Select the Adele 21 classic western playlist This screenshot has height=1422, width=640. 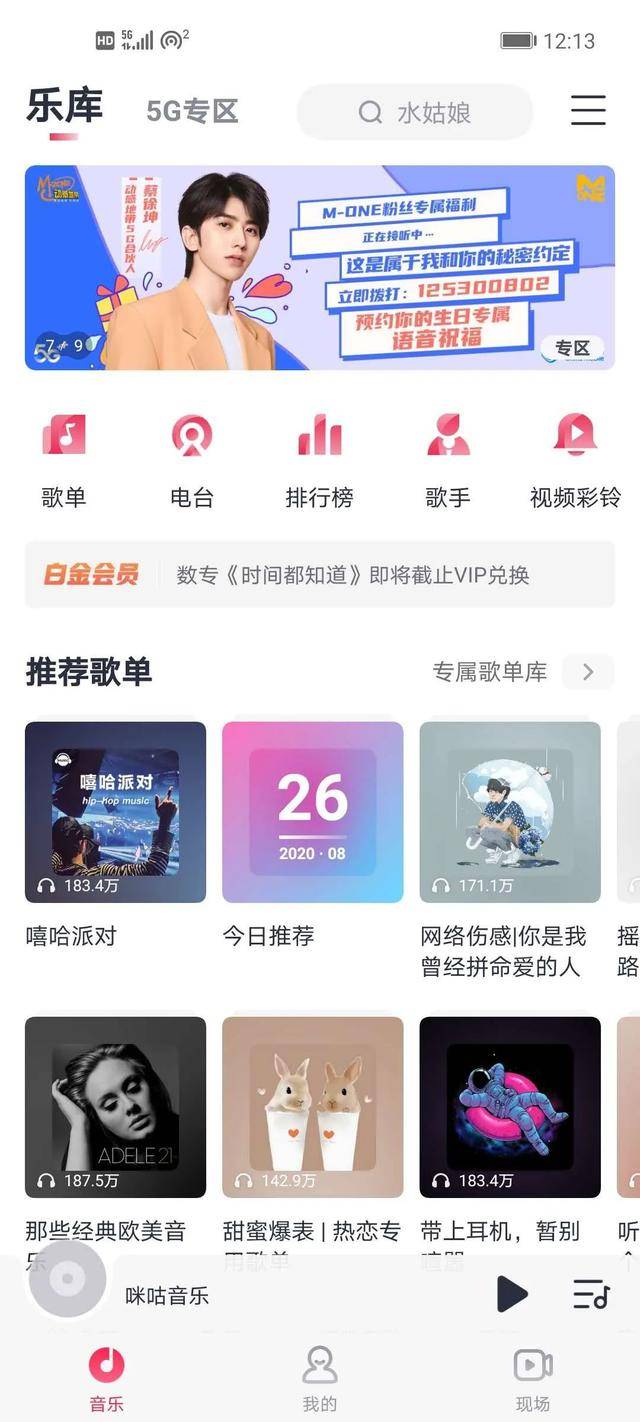115,1107
